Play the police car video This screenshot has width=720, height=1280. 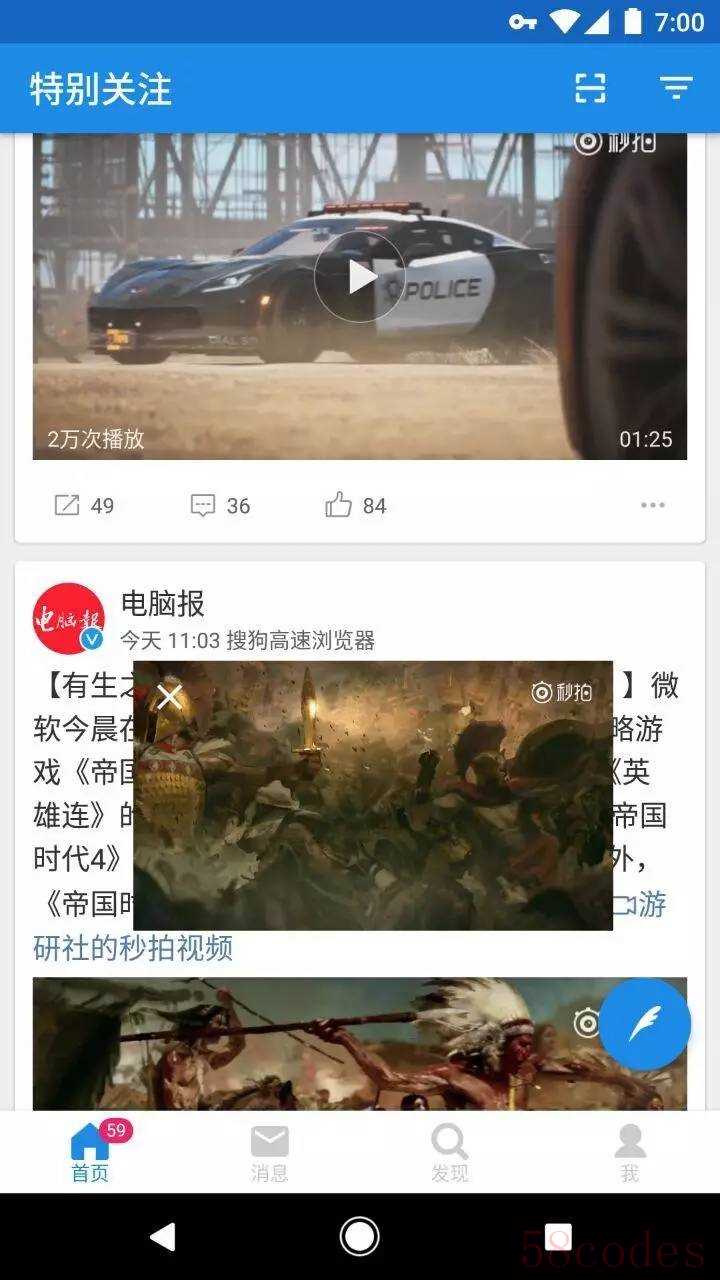[359, 277]
